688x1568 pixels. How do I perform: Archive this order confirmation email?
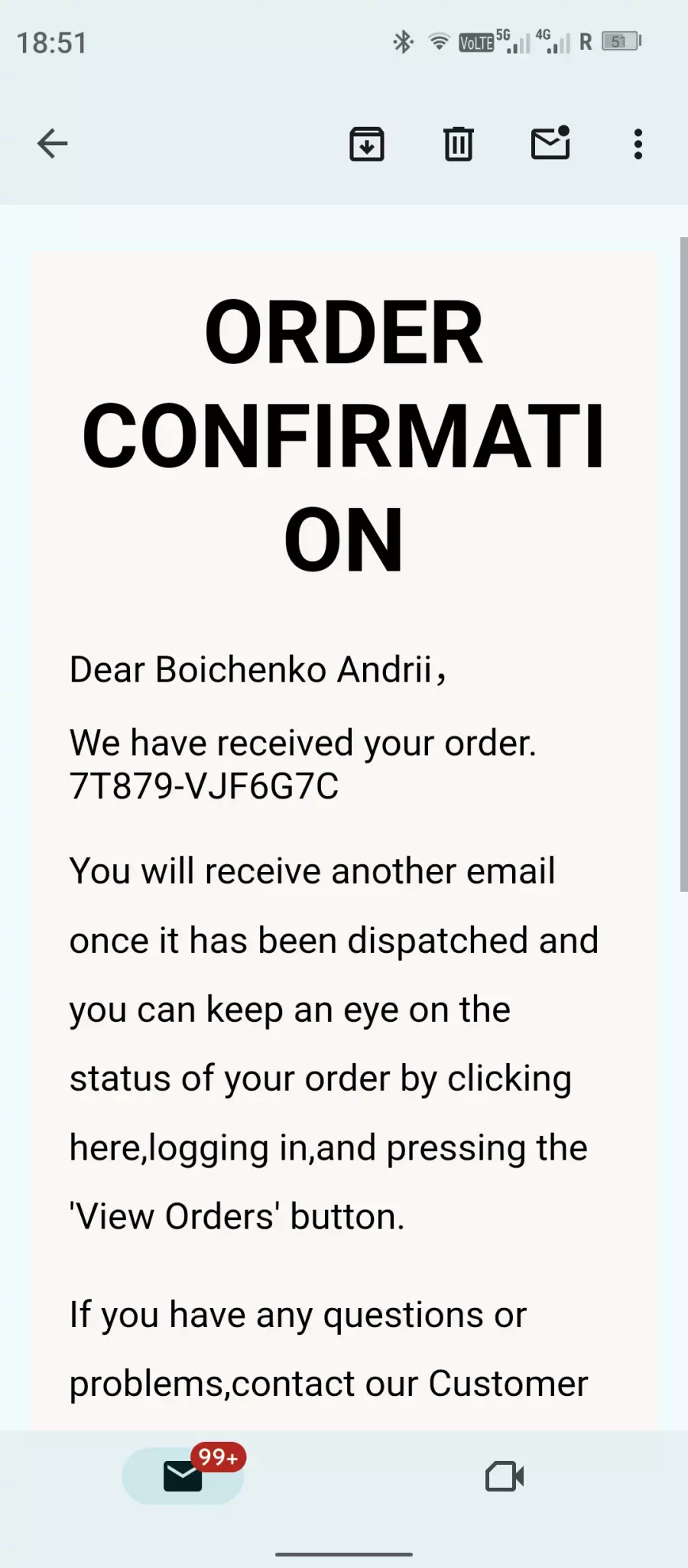coord(367,144)
